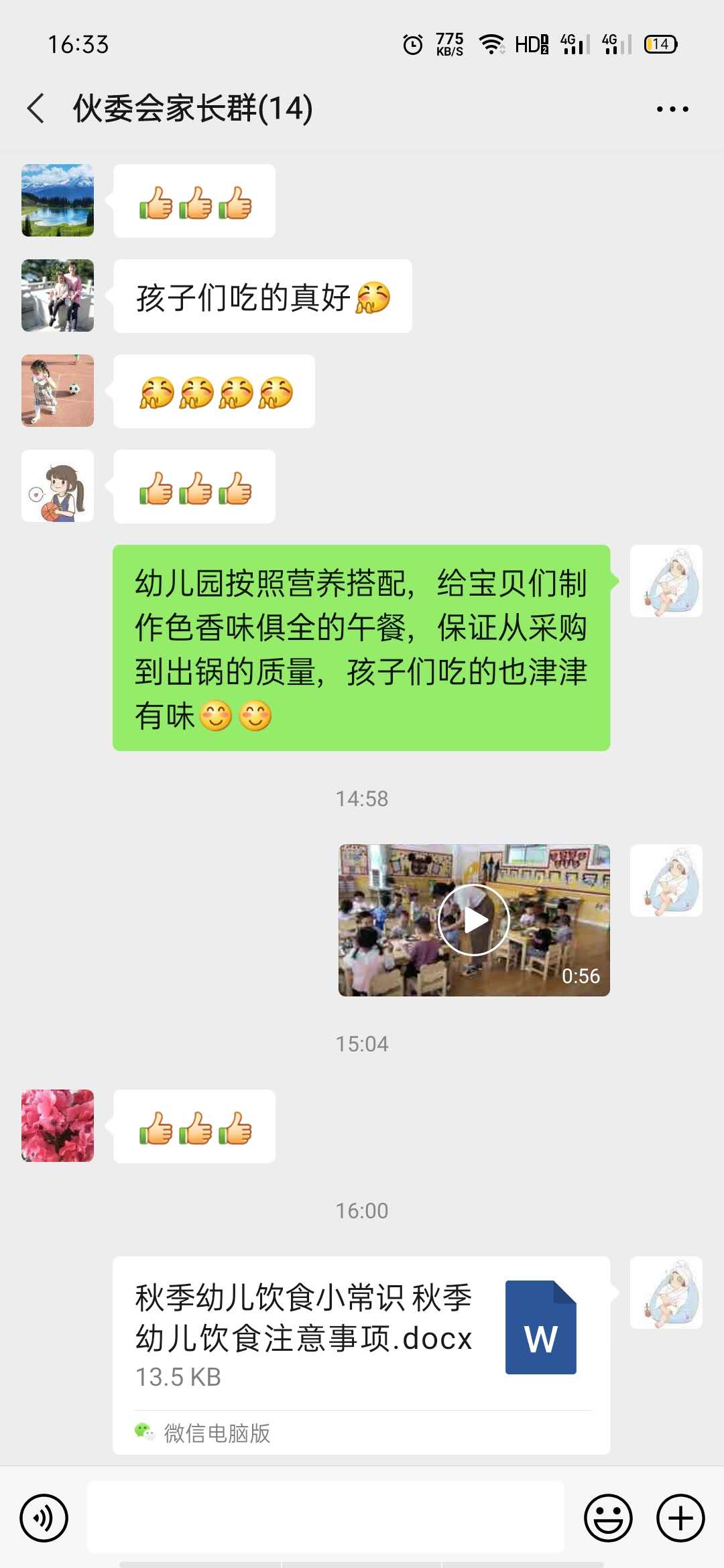
Task: Focus the message text field
Action: pos(326,1518)
